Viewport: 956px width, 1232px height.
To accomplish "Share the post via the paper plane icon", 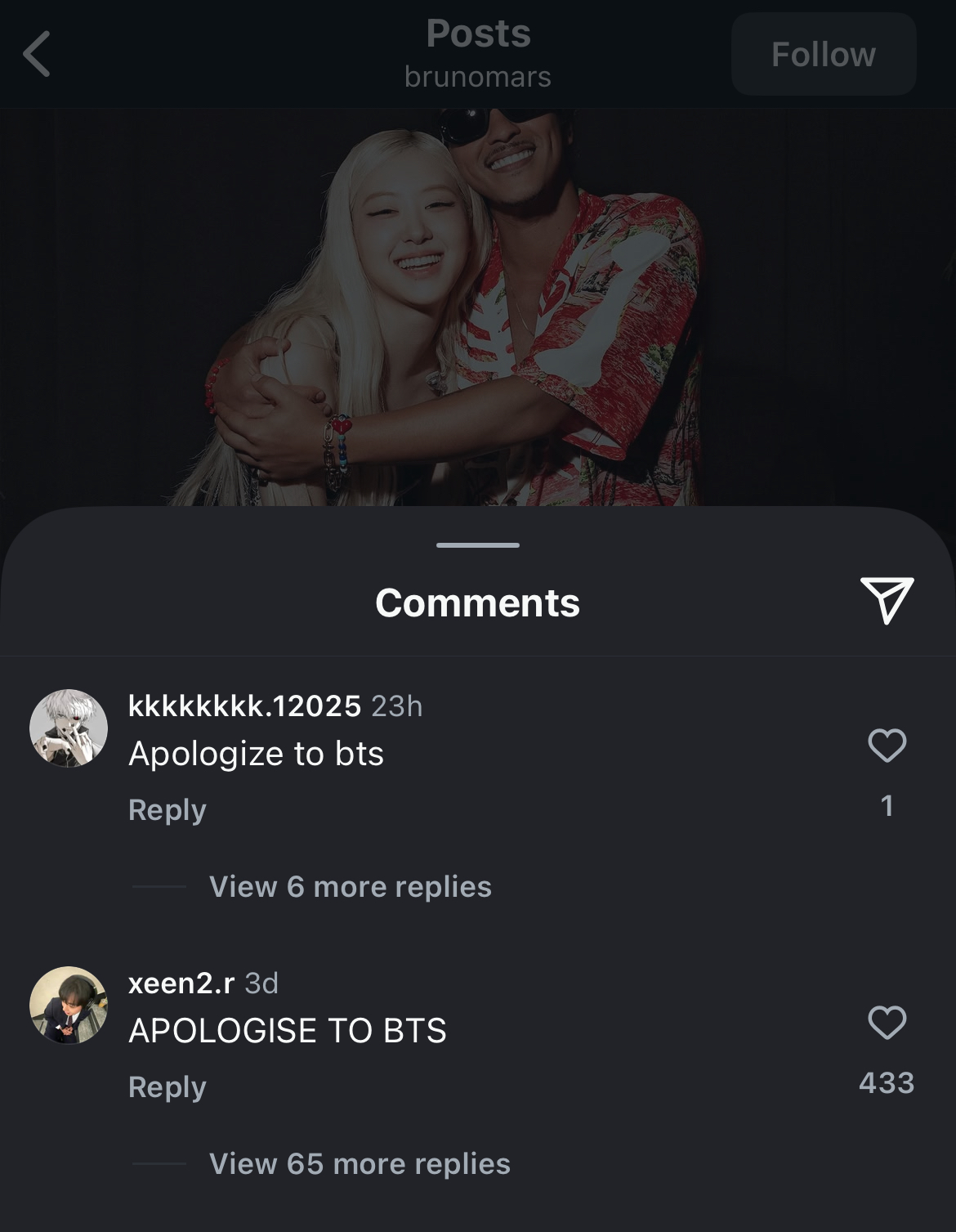I will point(887,600).
